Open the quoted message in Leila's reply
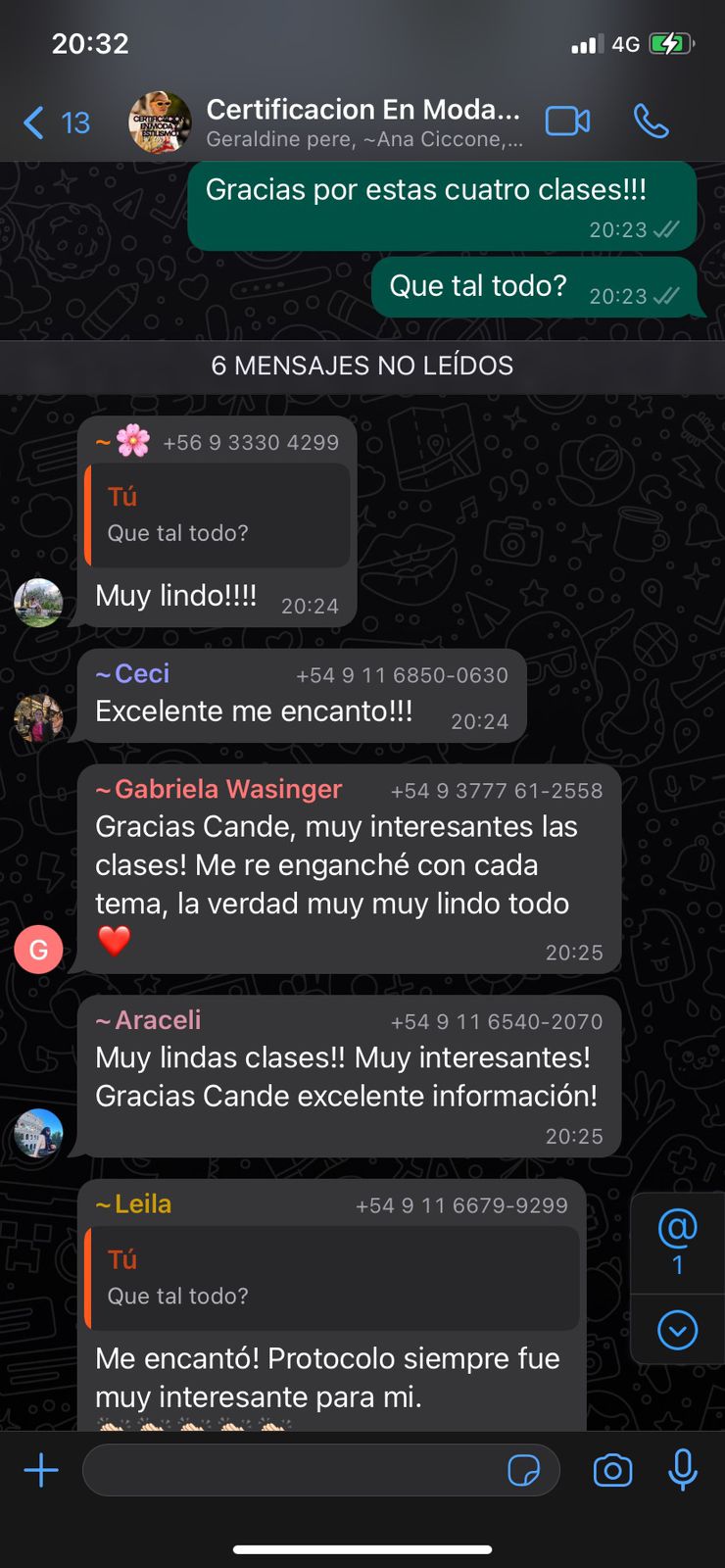Image resolution: width=725 pixels, height=1568 pixels. (334, 1277)
